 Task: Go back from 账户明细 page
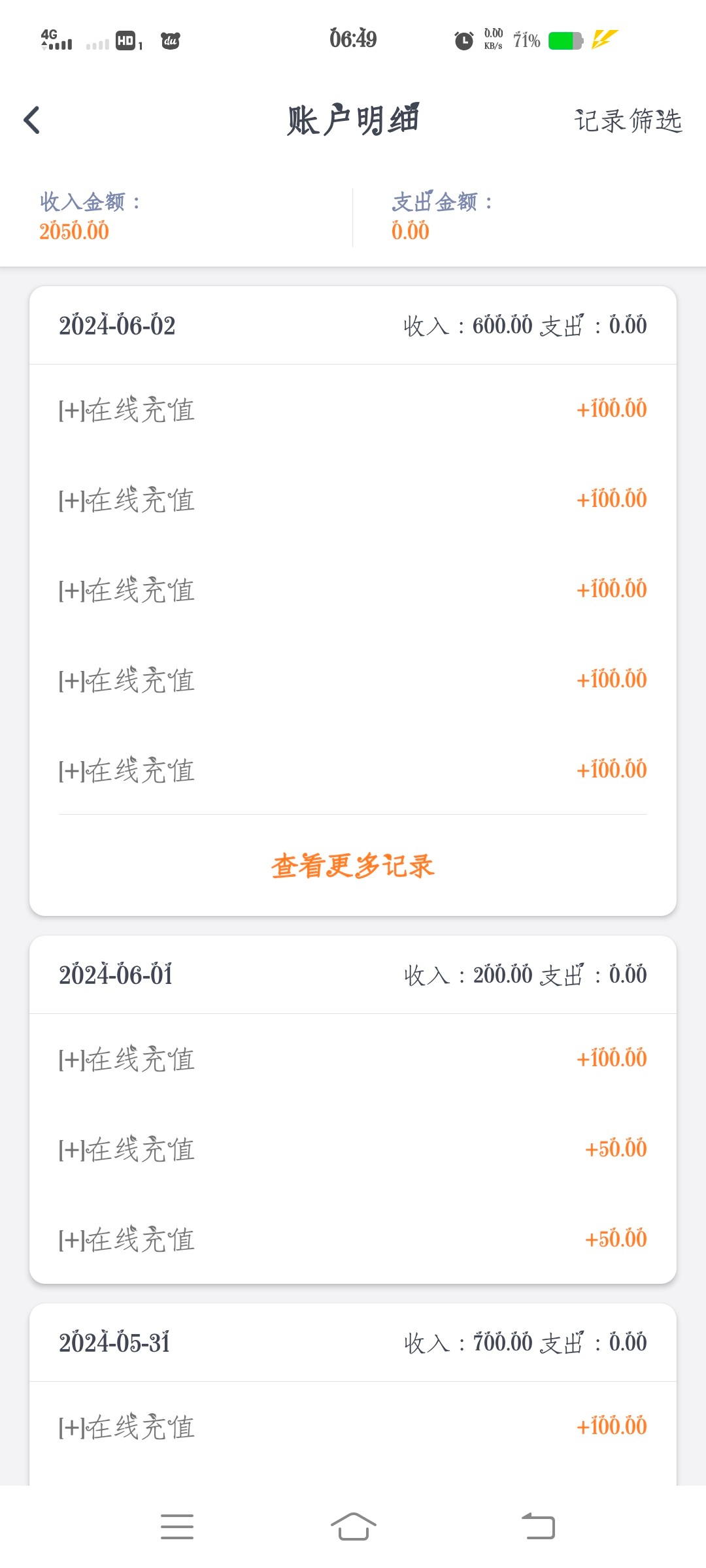pos(32,120)
